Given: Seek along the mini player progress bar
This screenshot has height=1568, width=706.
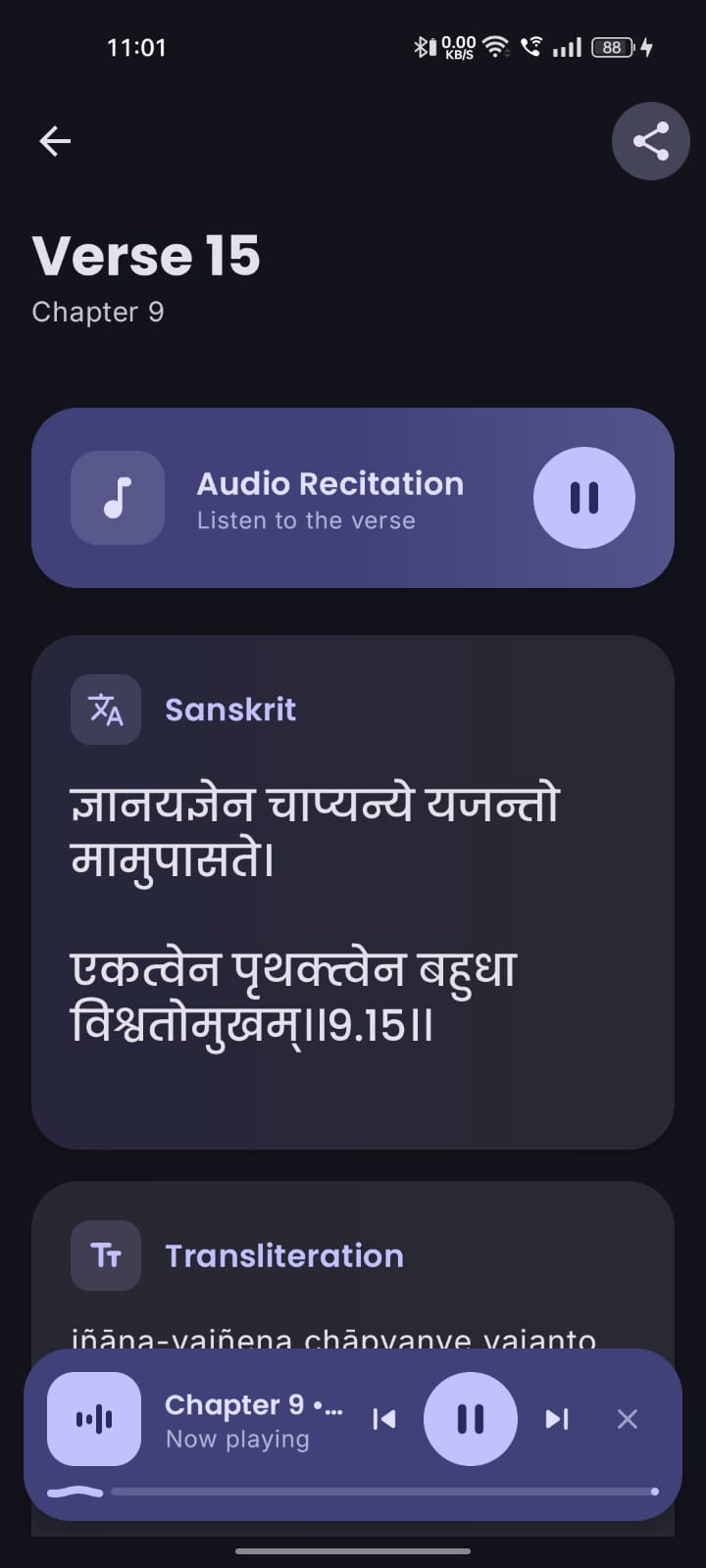Looking at the screenshot, I should tap(382, 1492).
